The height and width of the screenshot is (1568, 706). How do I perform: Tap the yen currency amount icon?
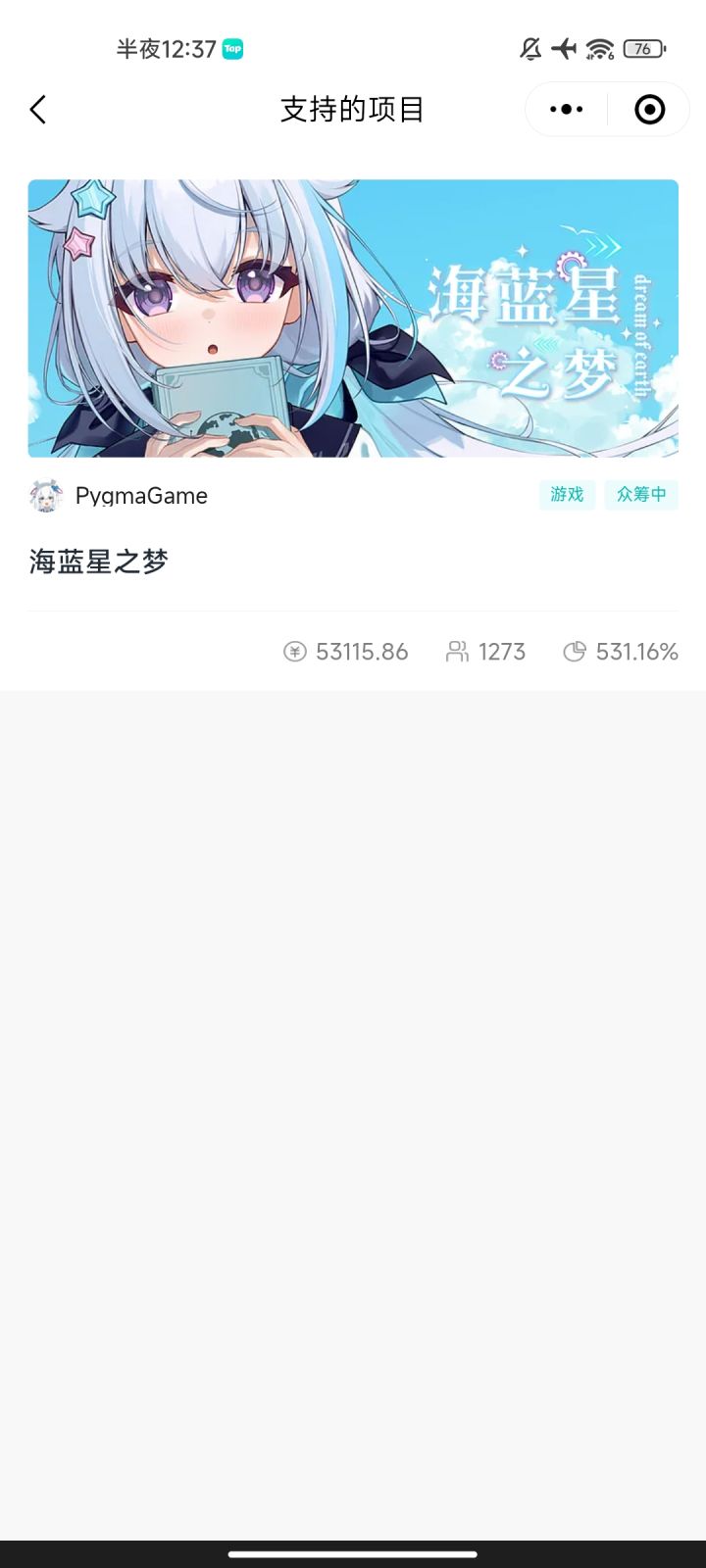click(x=293, y=651)
